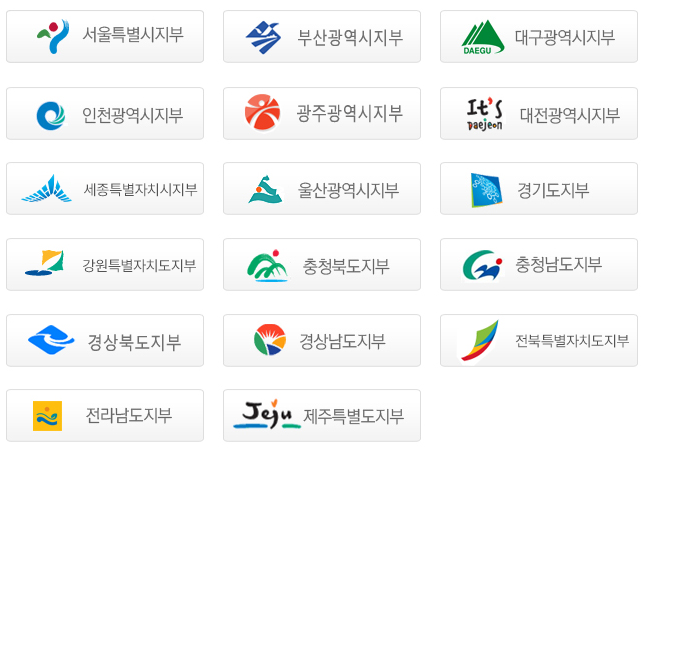Tap 경기도지부
This screenshot has width=700, height=668.
coord(539,188)
